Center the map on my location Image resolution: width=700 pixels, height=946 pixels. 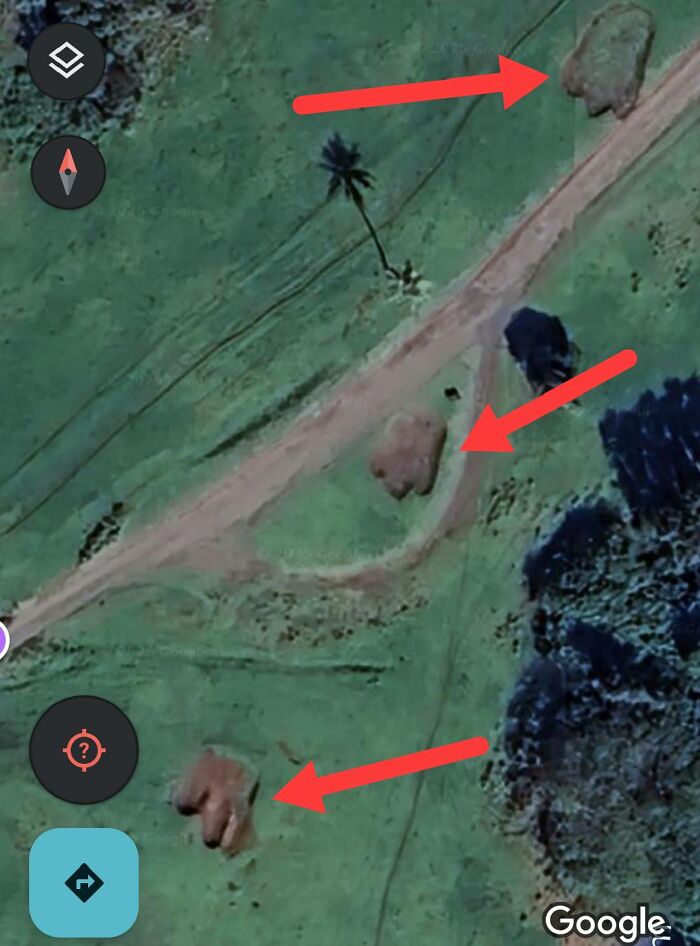(x=84, y=749)
